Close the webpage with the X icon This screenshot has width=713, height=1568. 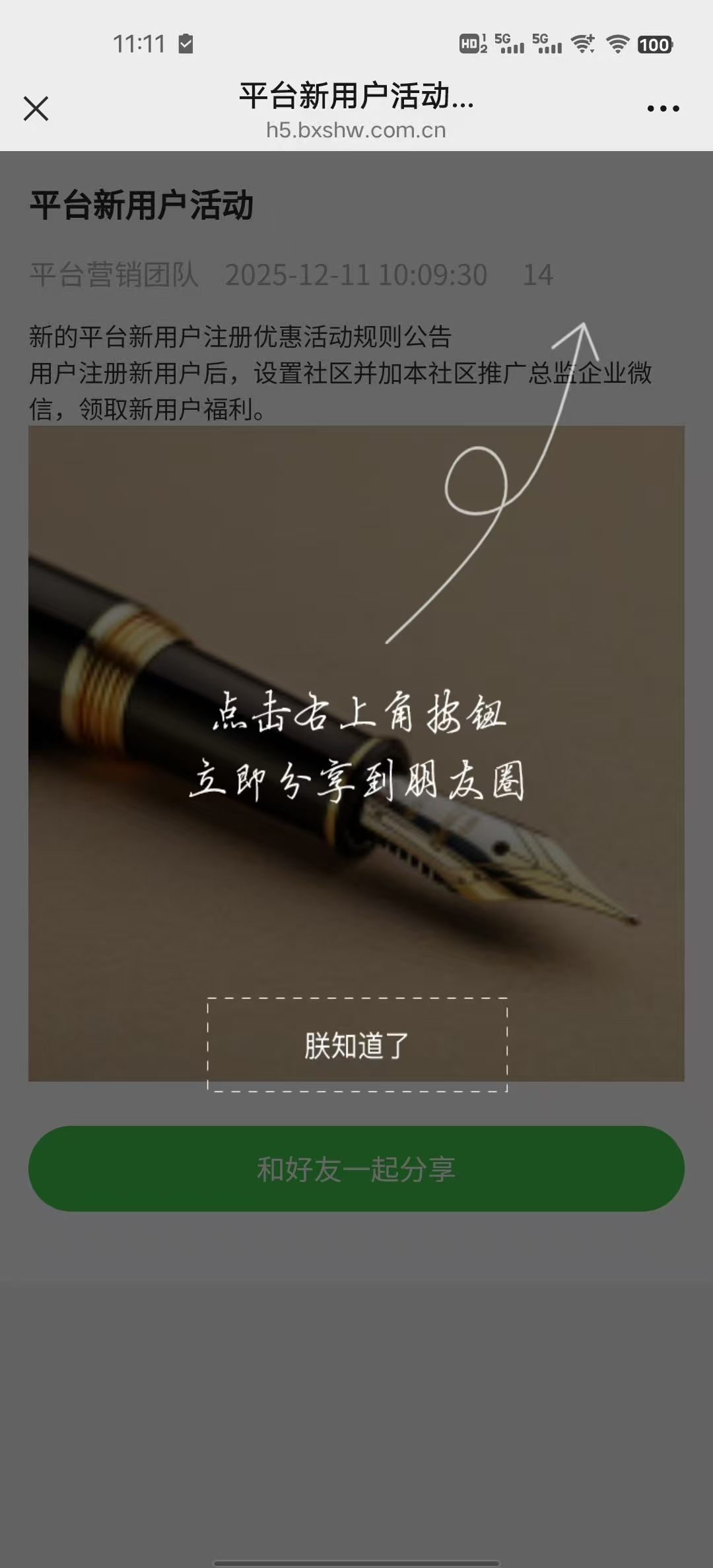36,109
